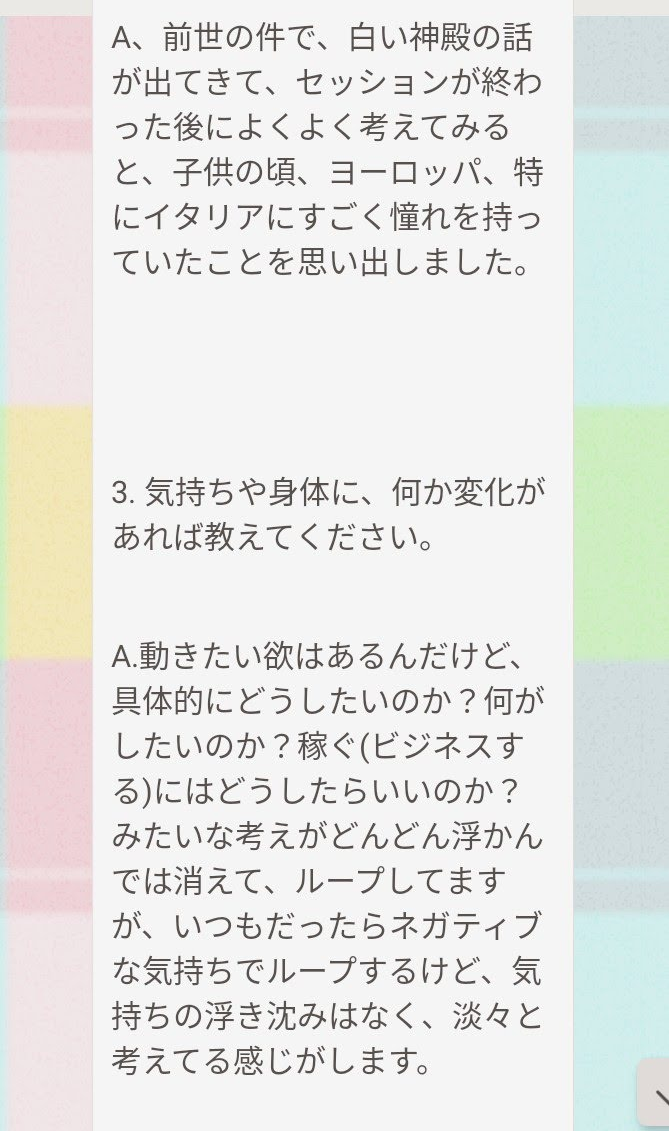Tap the chevron button at the page corner

tap(656, 1093)
